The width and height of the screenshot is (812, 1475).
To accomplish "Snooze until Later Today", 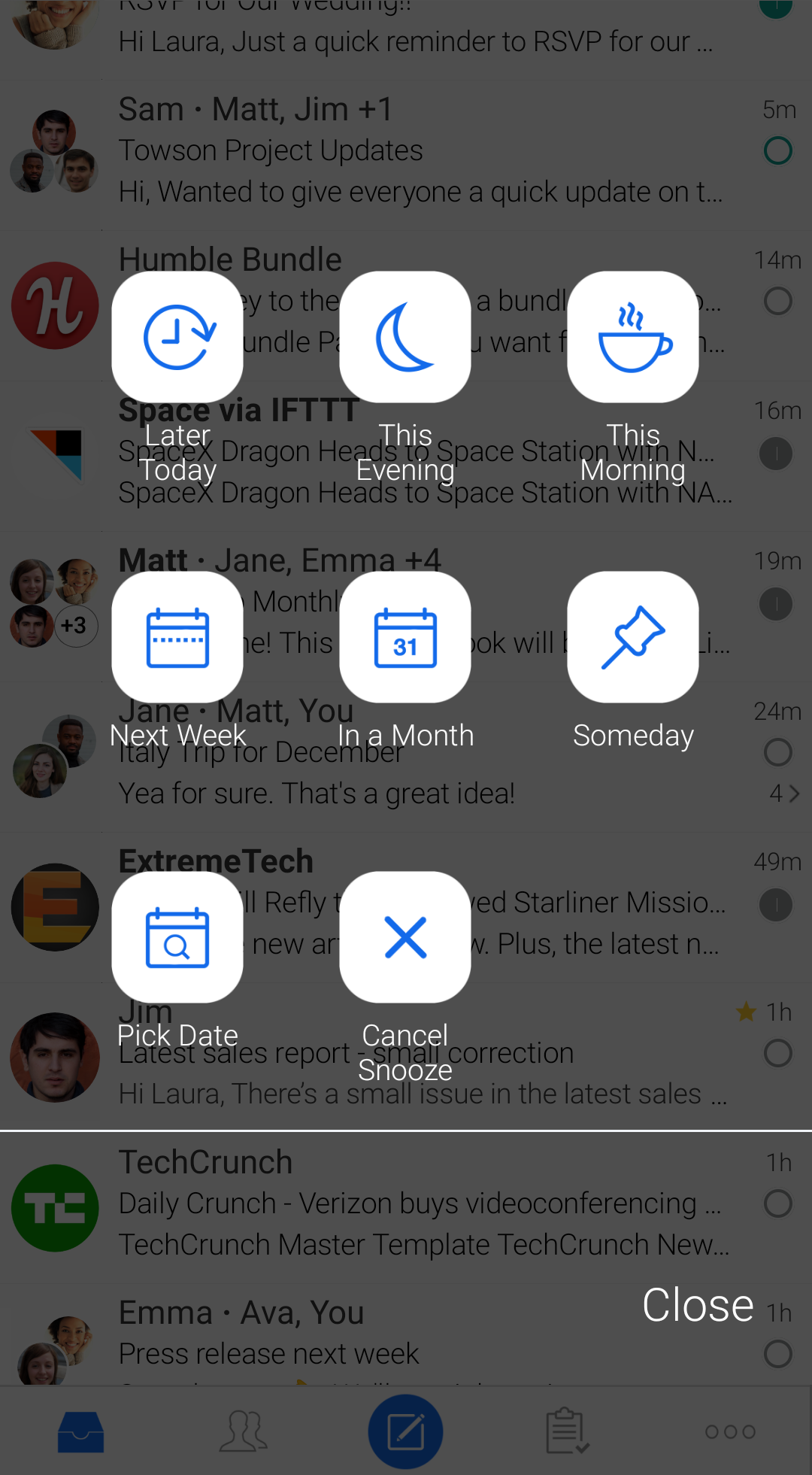I will point(177,337).
